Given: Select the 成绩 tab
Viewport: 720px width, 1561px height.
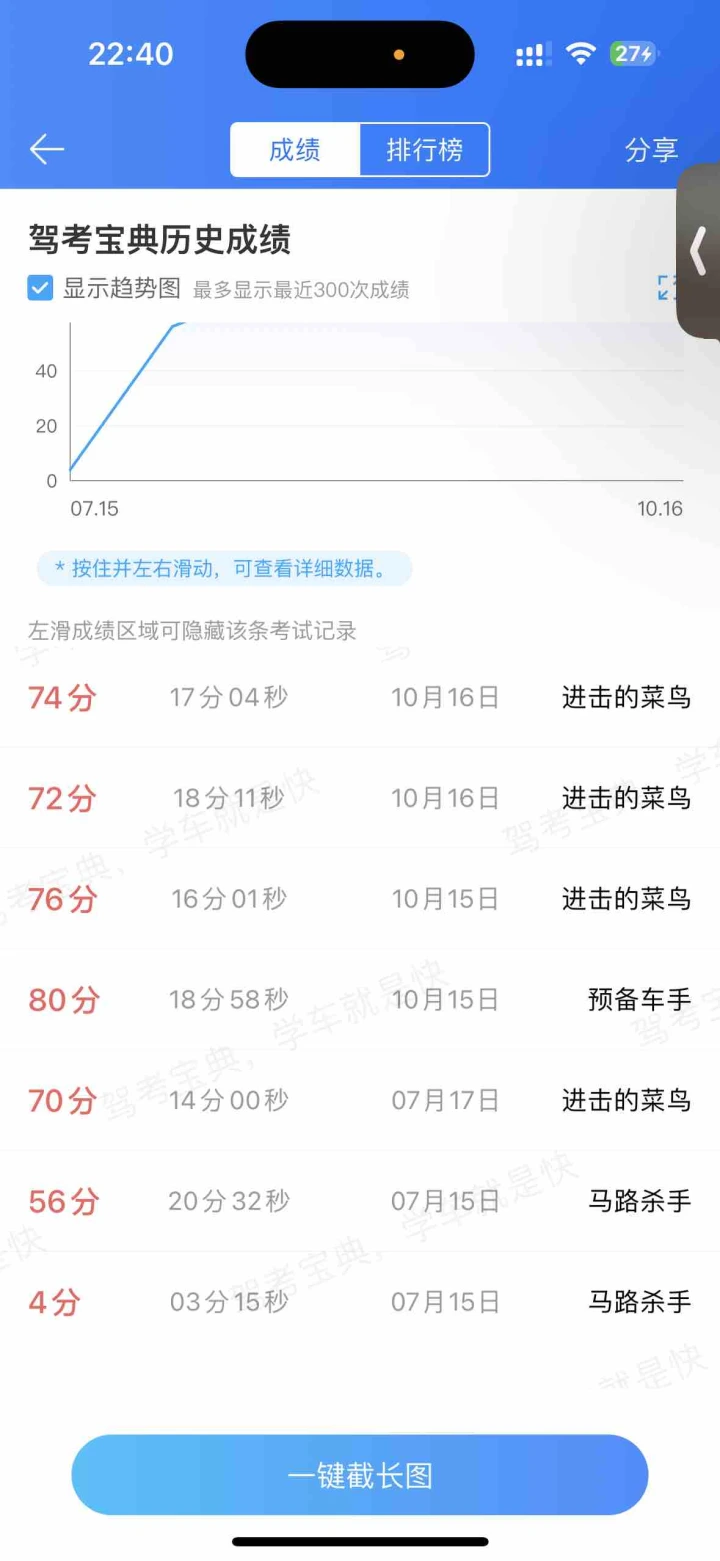Looking at the screenshot, I should (295, 150).
